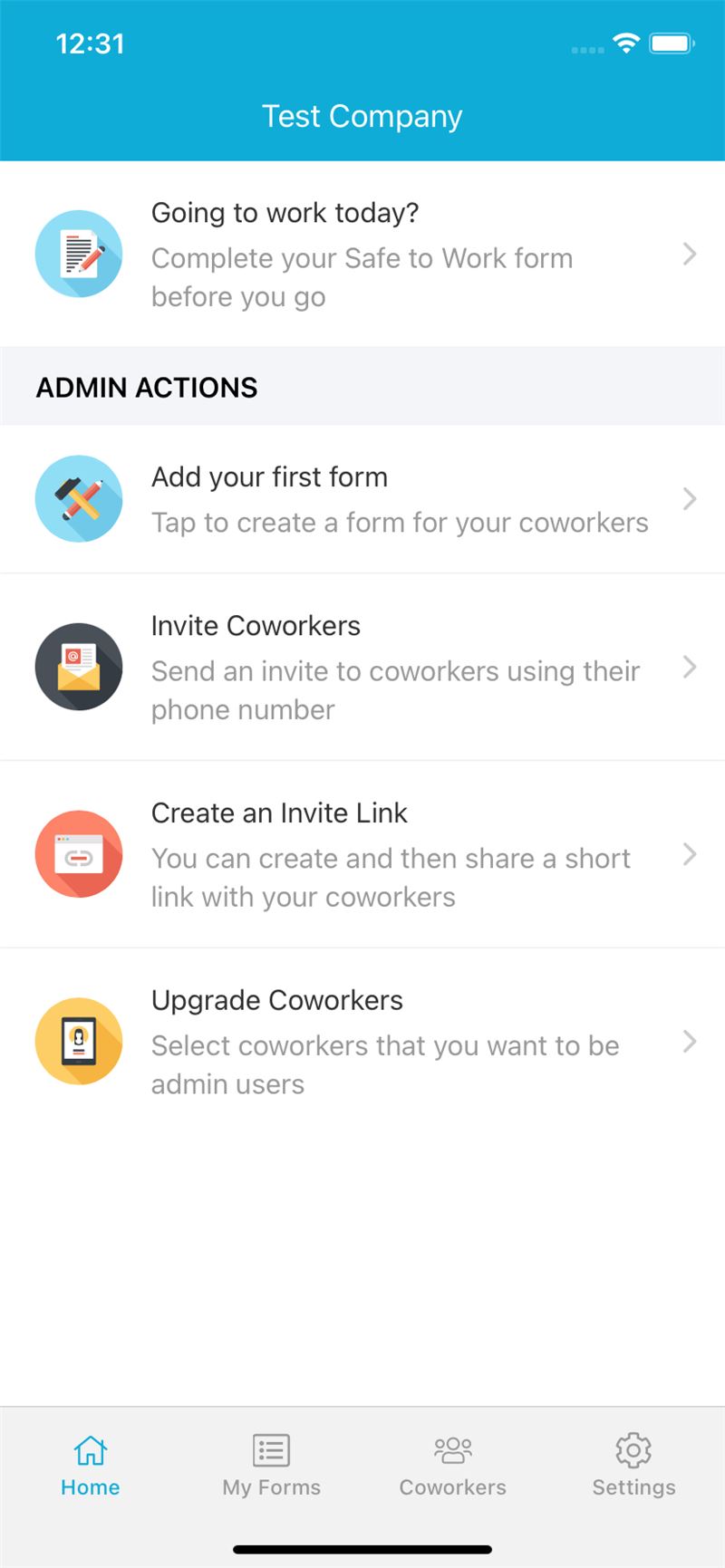Tap Create an Invite Link
The width and height of the screenshot is (725, 1568).
tap(362, 854)
